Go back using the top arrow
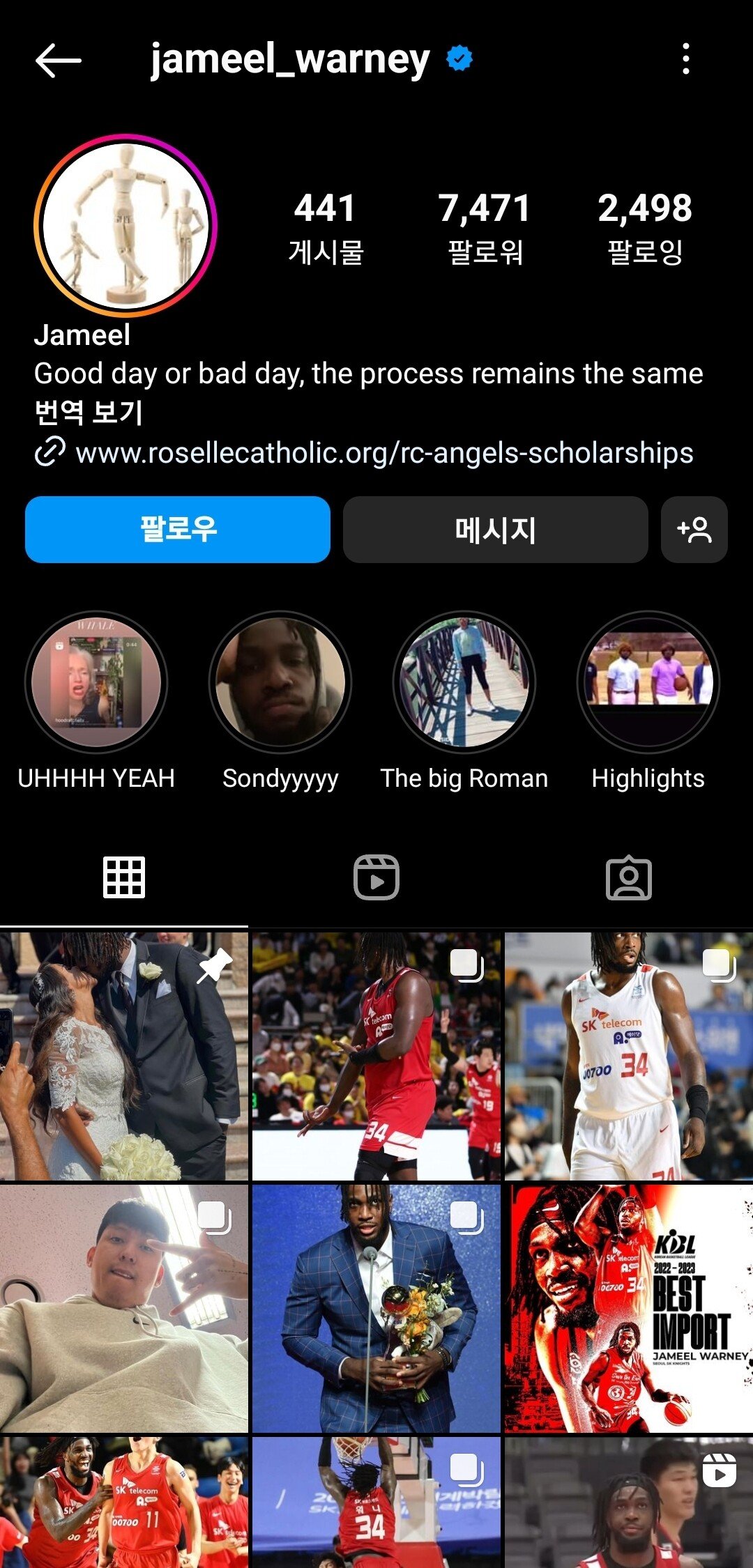The height and width of the screenshot is (1568, 753). pos(59,60)
